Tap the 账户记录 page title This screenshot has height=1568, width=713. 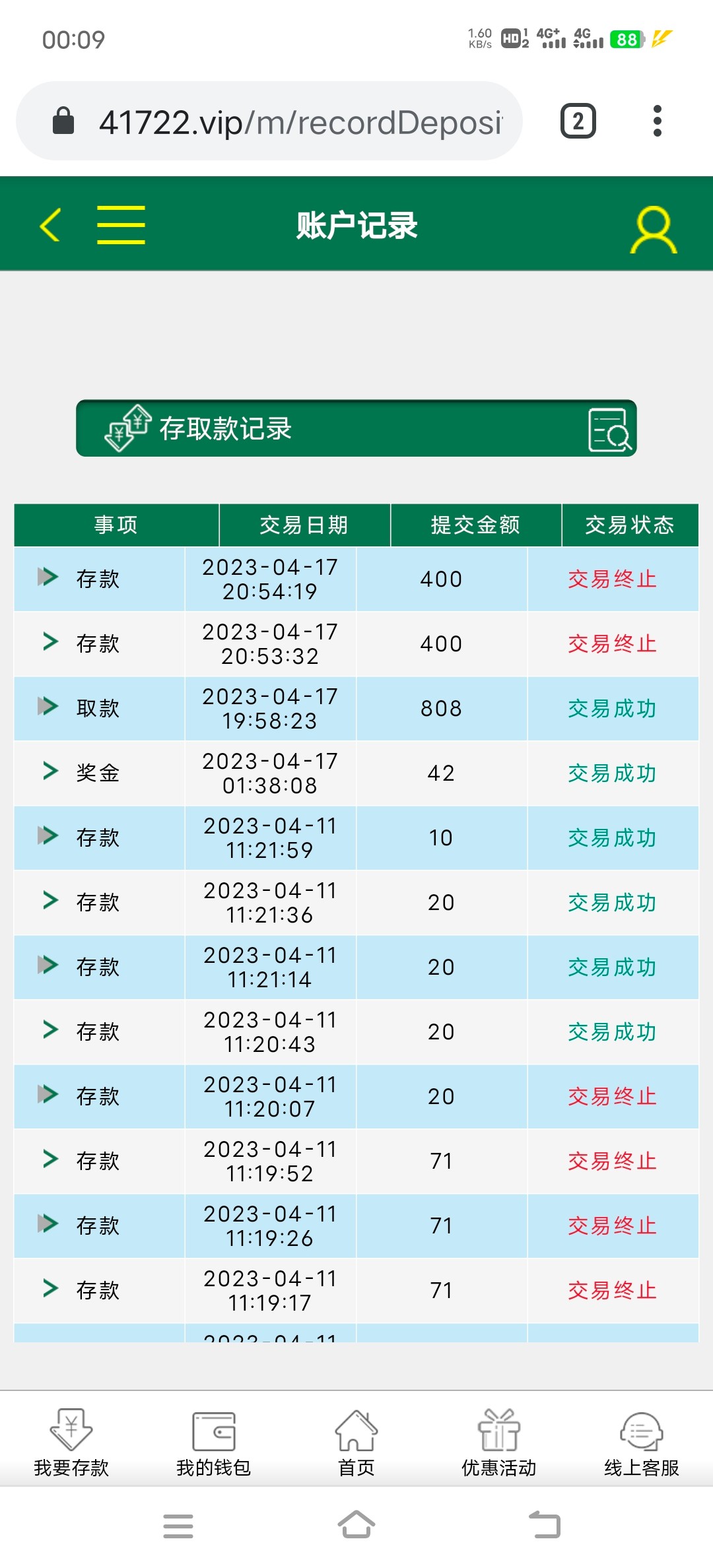point(356,224)
